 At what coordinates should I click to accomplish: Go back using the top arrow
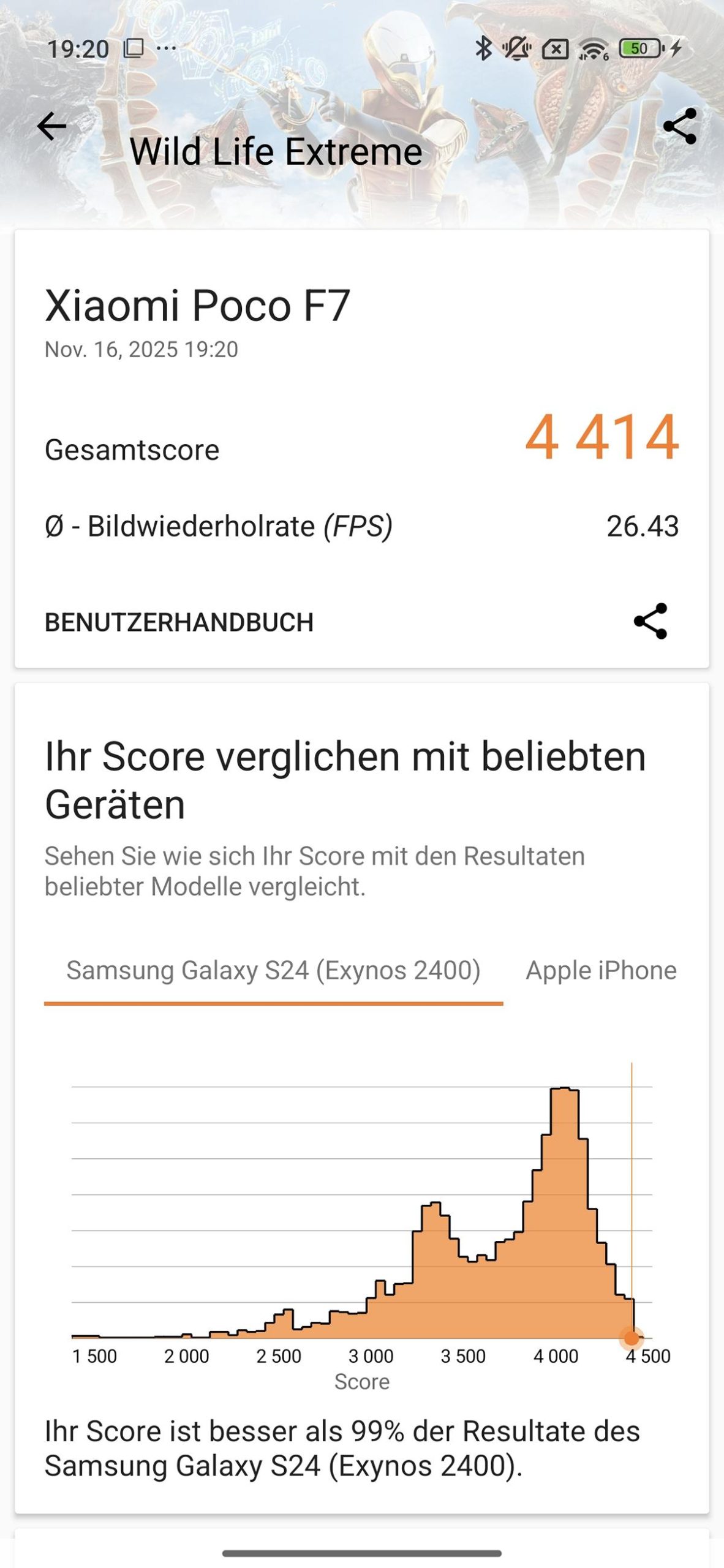pos(51,127)
